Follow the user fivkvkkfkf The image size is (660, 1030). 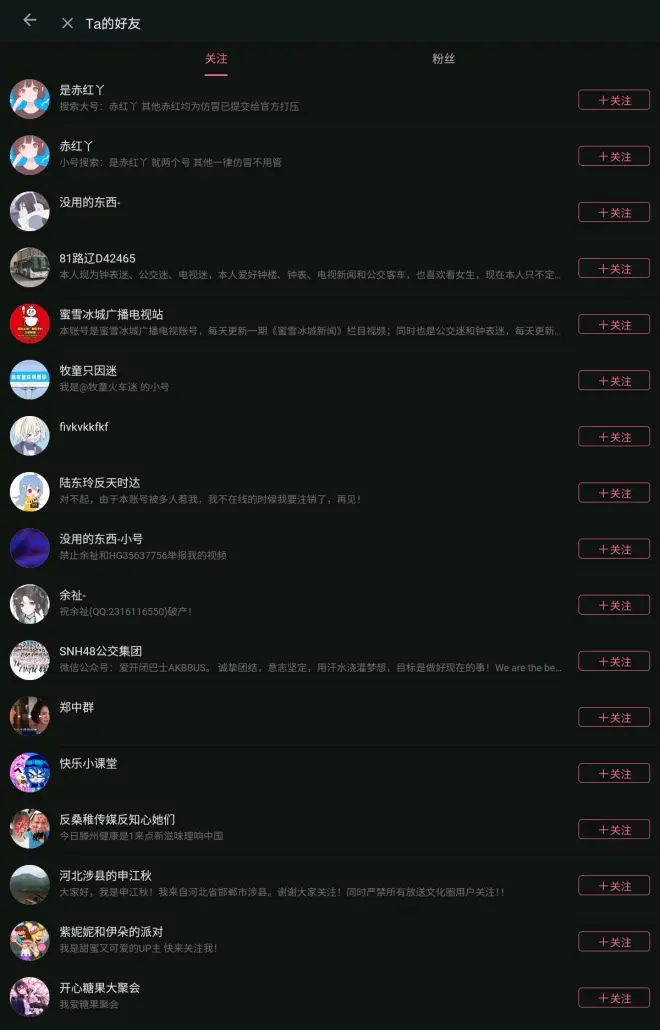(613, 436)
